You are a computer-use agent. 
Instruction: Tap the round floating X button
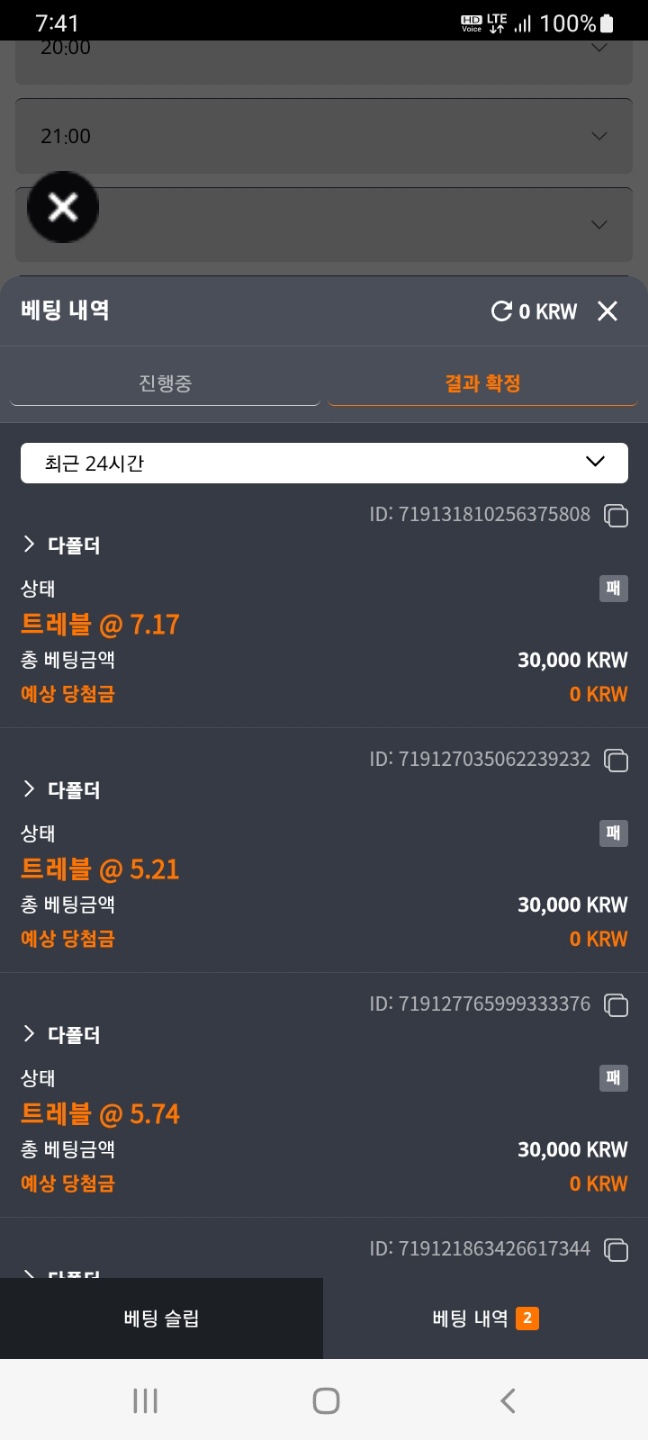63,207
